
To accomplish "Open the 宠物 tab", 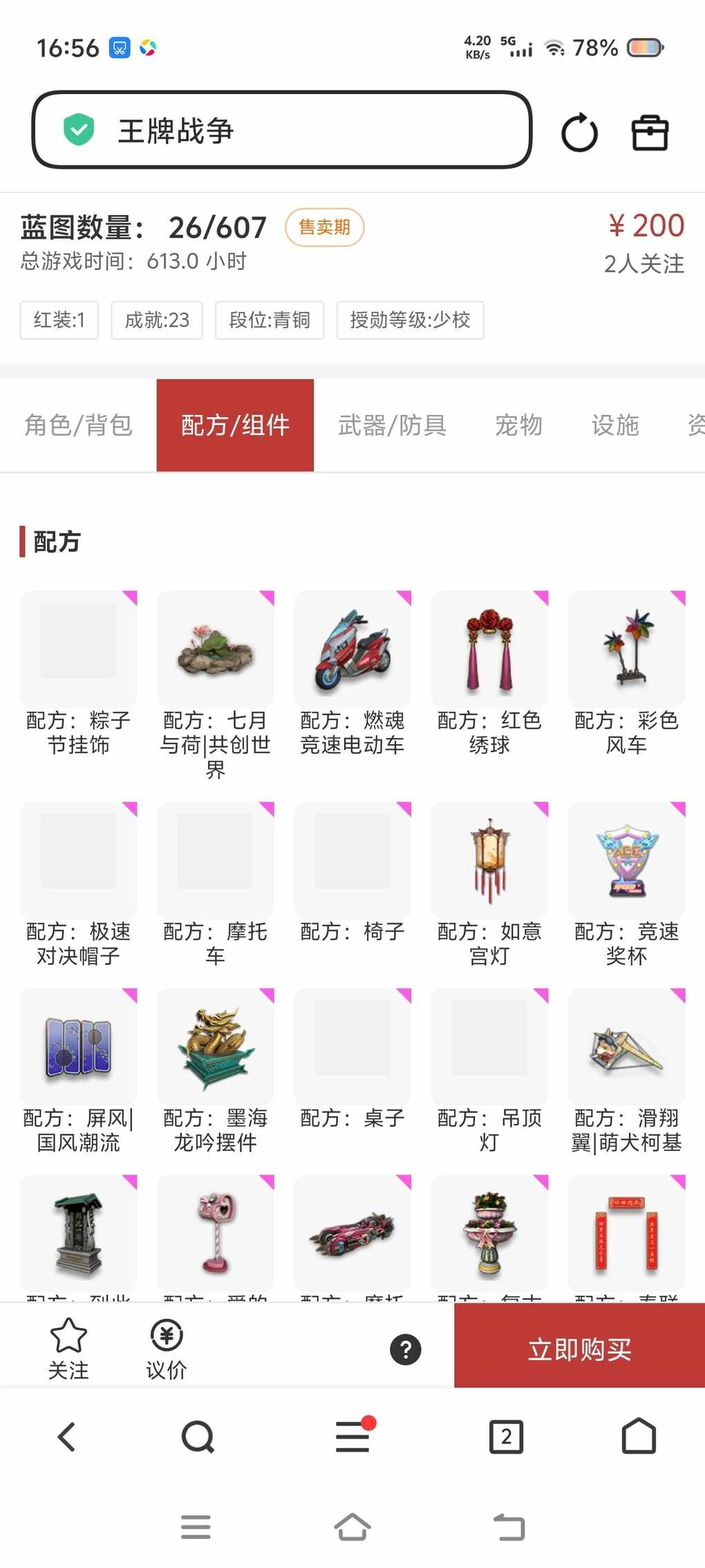I will [x=518, y=425].
